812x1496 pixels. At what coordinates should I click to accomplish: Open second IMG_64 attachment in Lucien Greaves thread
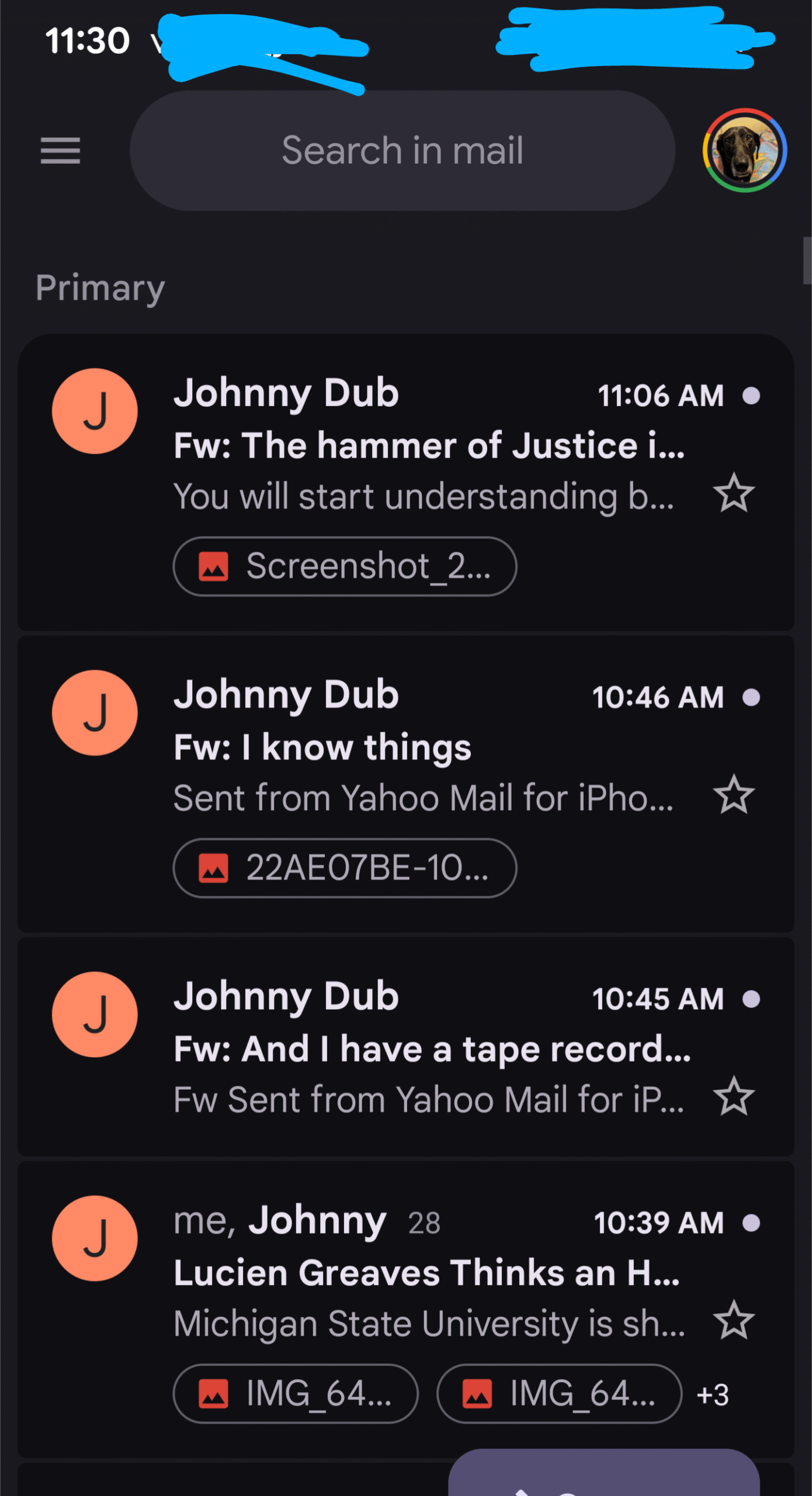[x=559, y=1394]
